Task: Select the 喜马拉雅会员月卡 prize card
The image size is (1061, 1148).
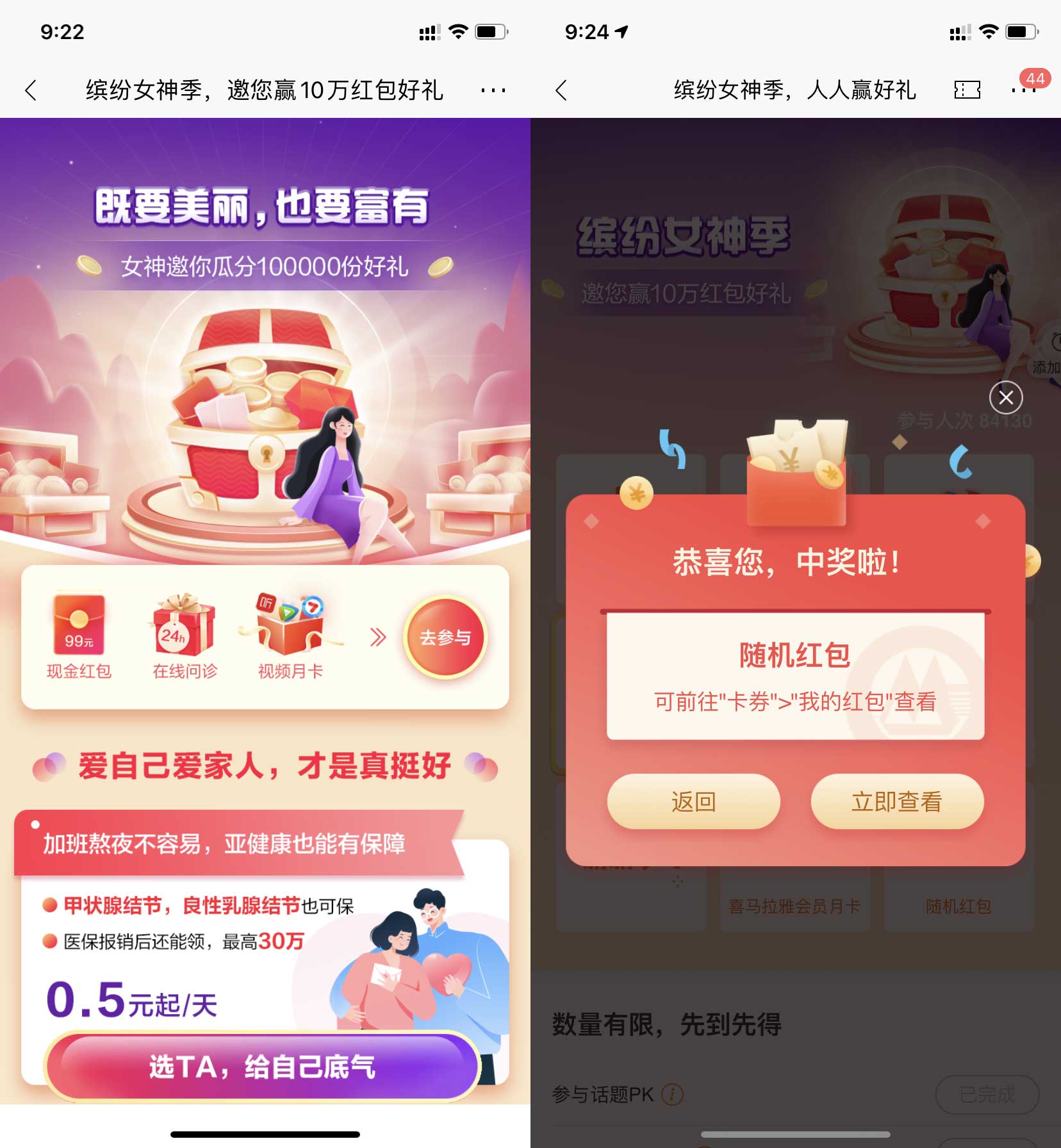Action: tap(794, 906)
